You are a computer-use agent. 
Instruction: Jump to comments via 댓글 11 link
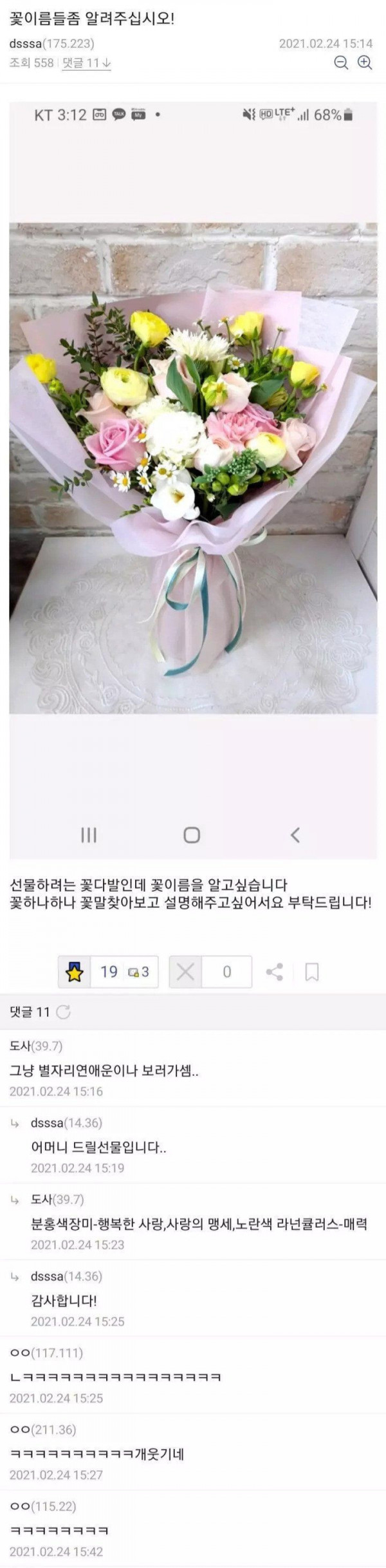click(86, 63)
